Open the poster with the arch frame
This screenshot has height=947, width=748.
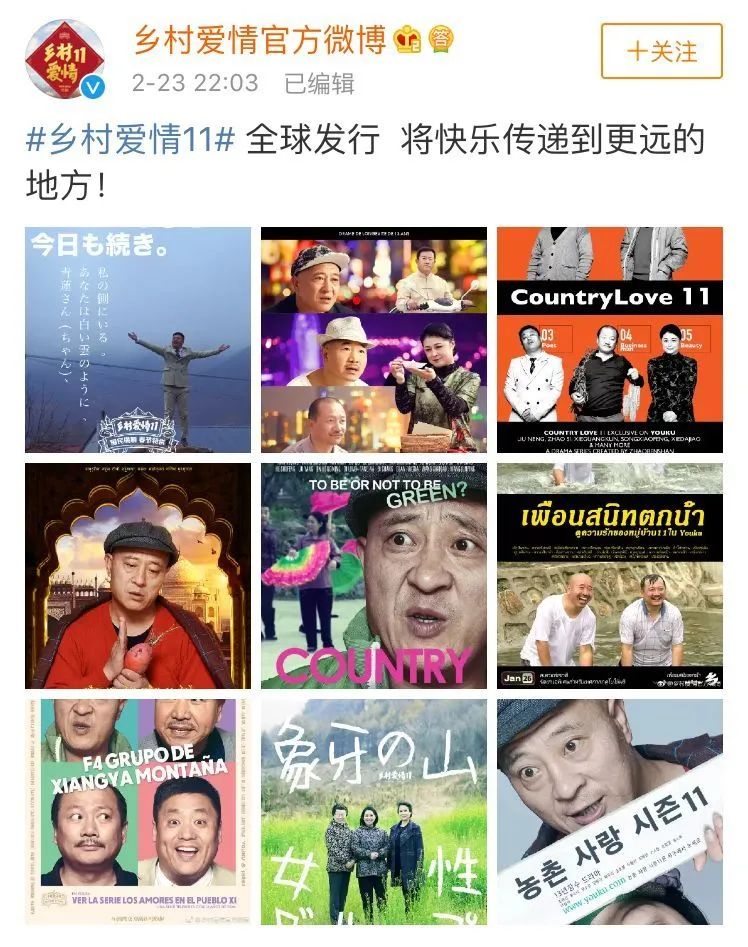coord(138,576)
